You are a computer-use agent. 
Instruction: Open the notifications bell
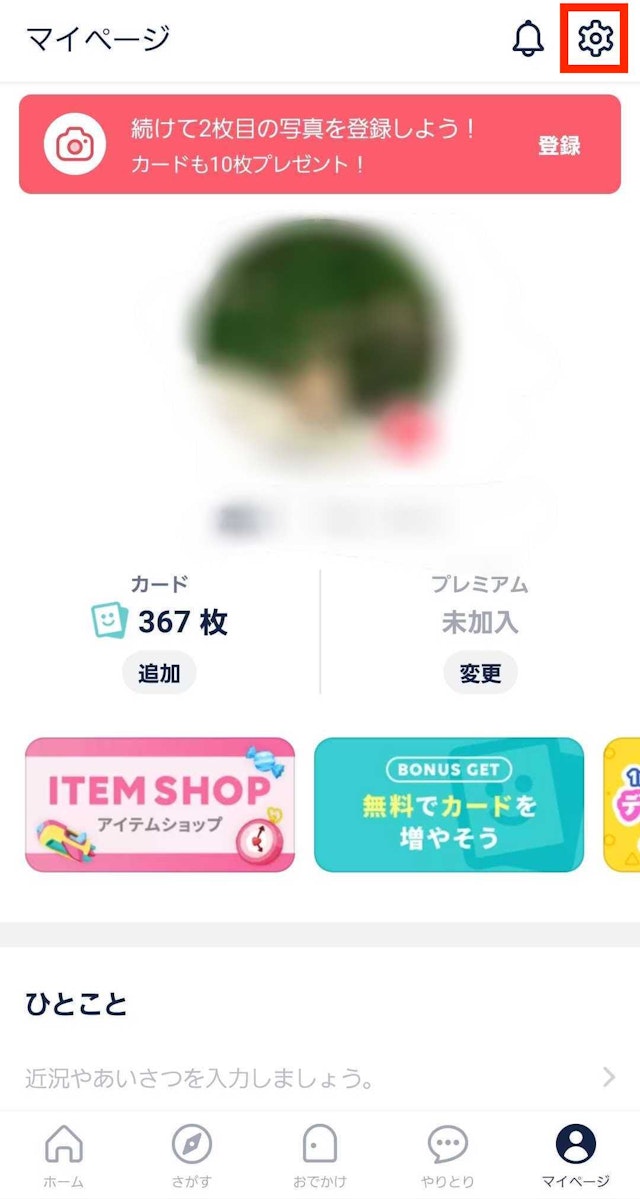[528, 39]
